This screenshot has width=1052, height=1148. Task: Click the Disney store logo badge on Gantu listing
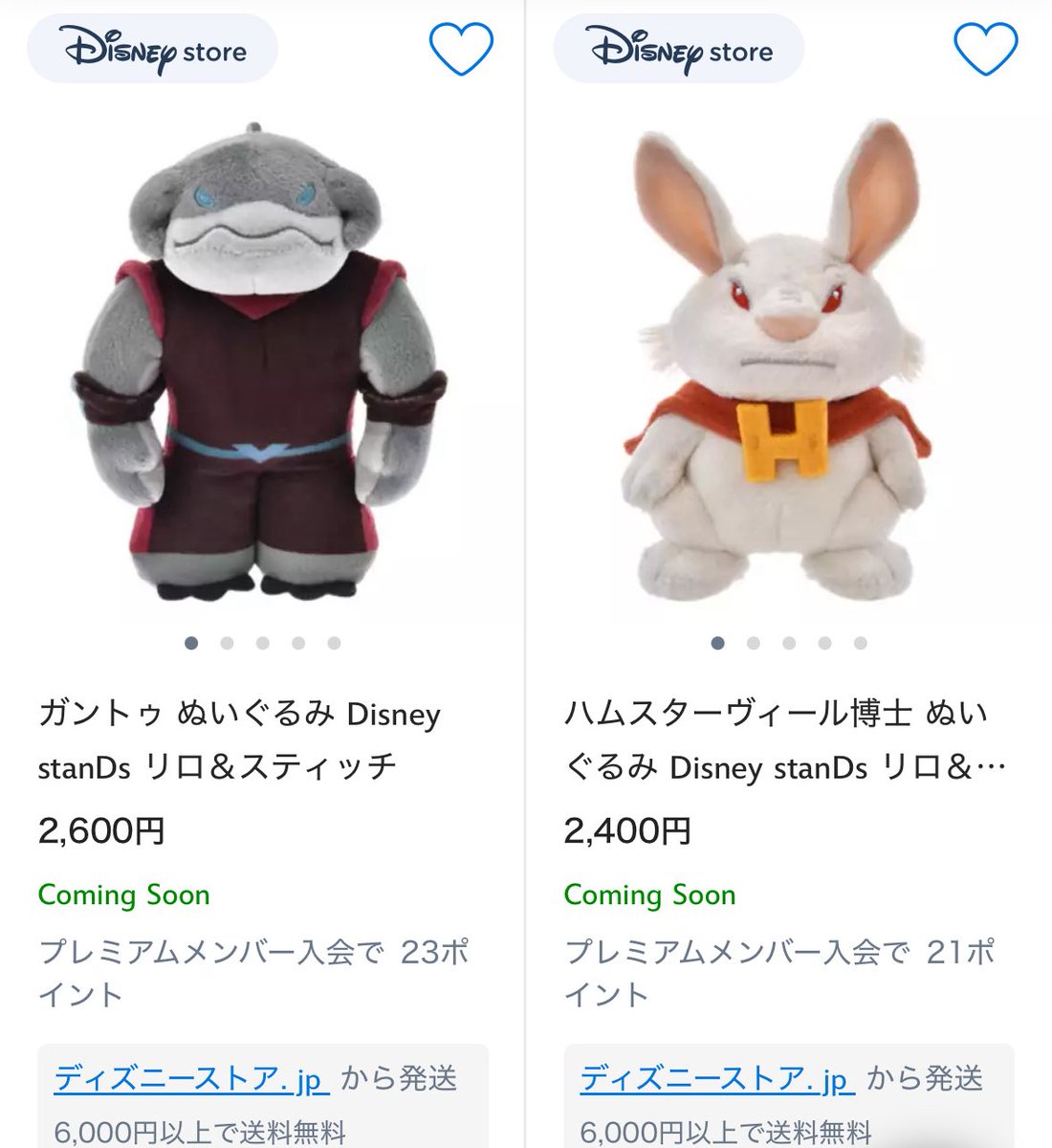tap(153, 51)
